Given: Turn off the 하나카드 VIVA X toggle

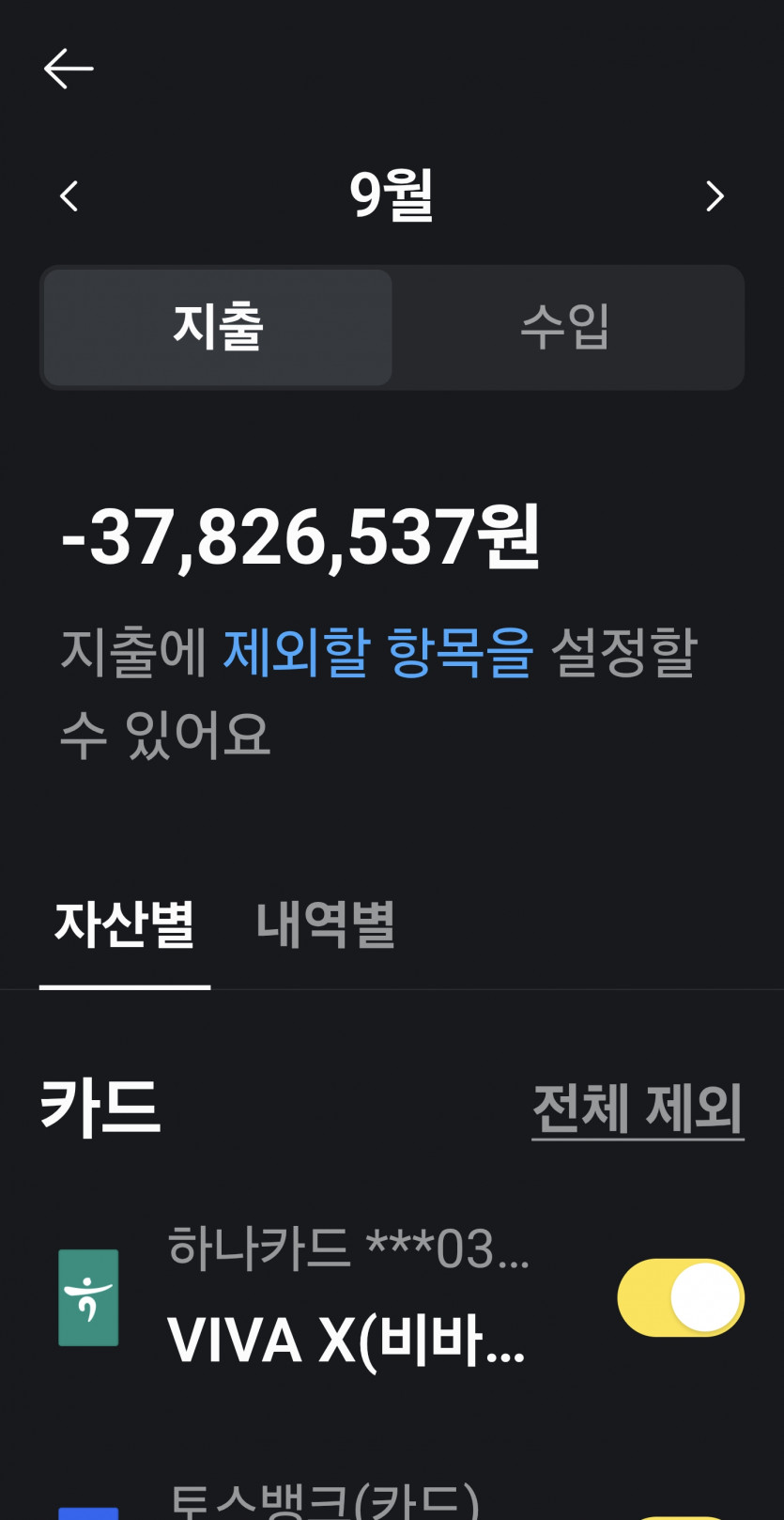Looking at the screenshot, I should (680, 1297).
